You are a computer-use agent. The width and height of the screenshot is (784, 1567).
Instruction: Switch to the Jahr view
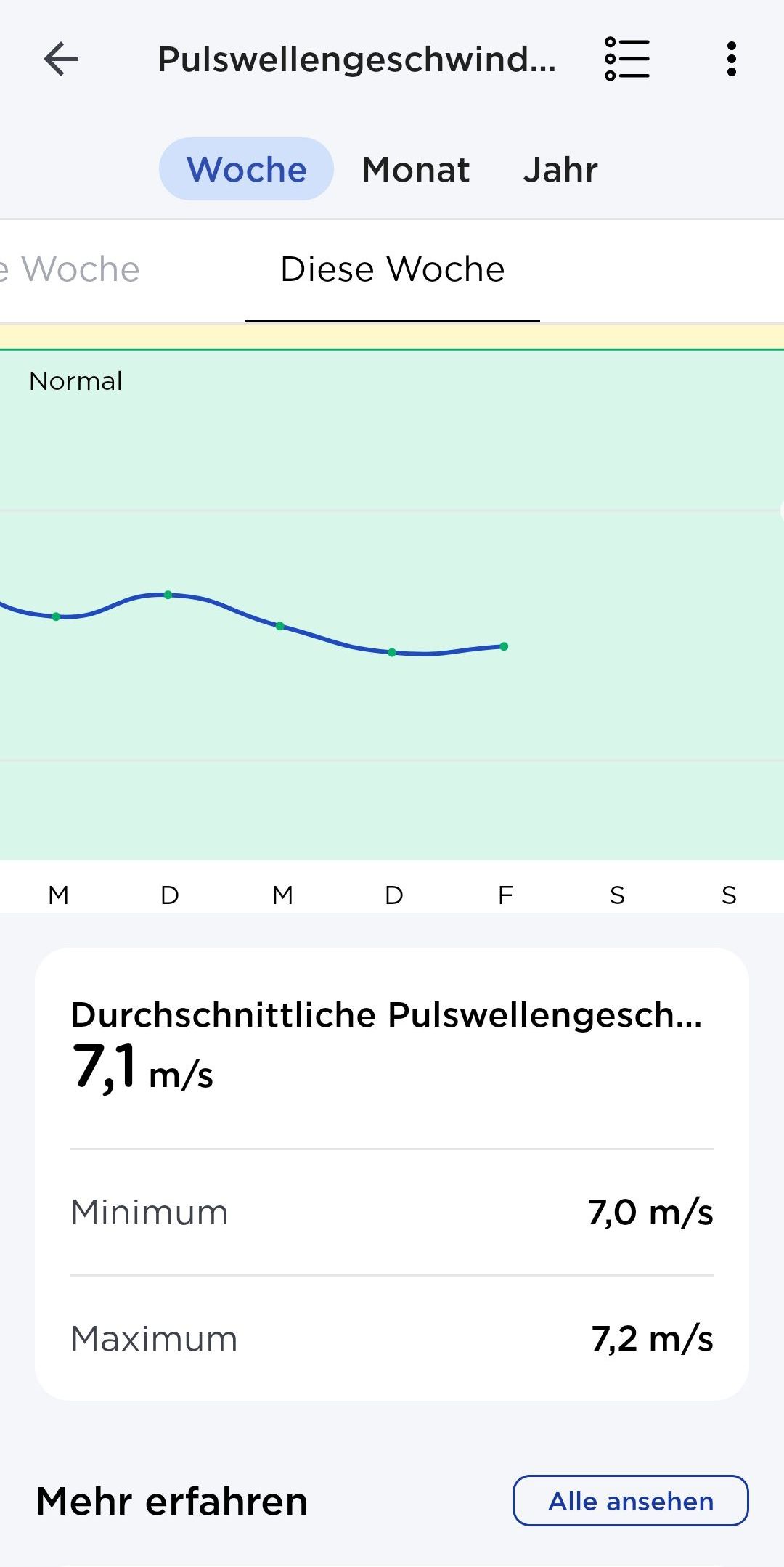pos(560,169)
